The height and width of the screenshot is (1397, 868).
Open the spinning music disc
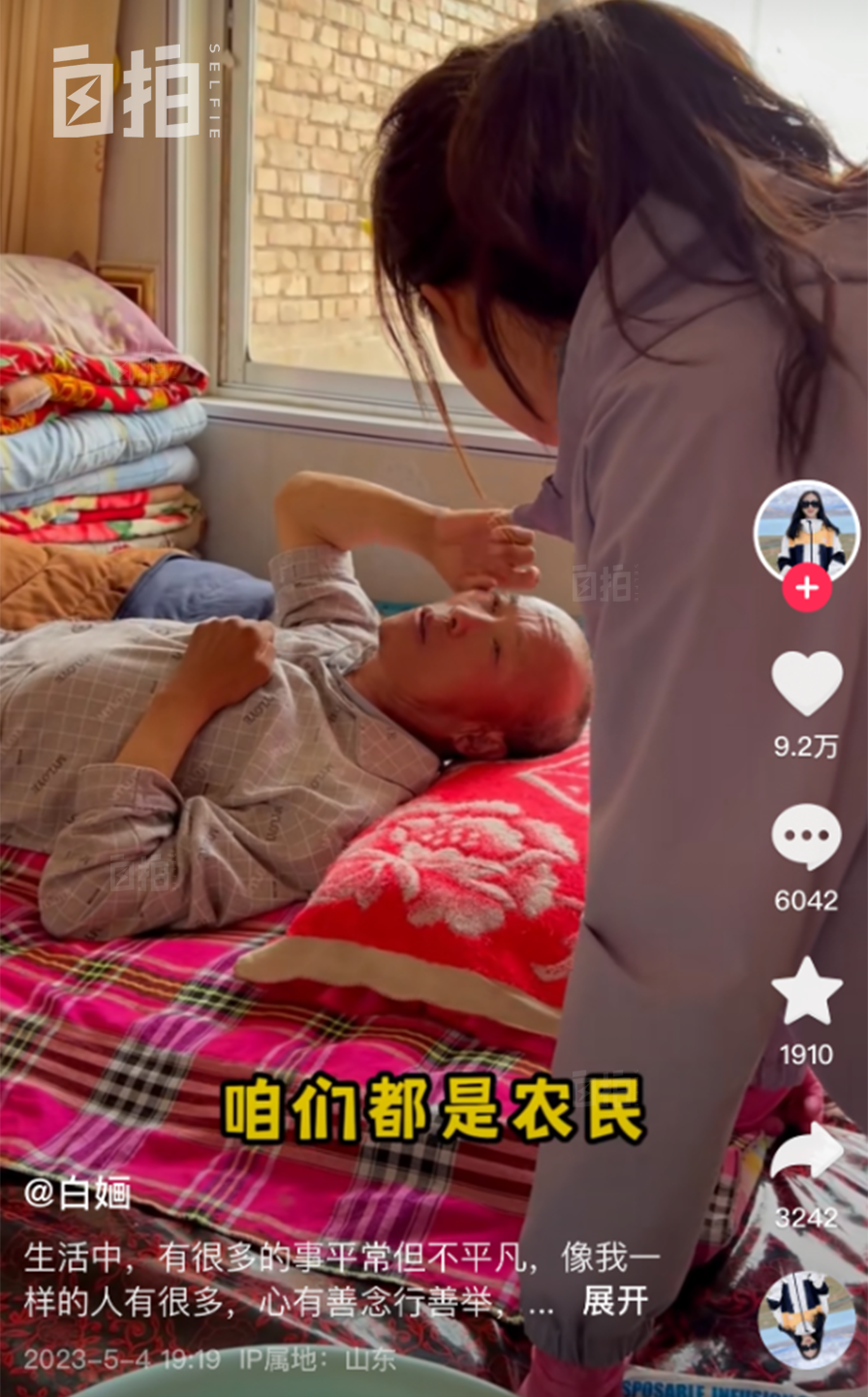(x=807, y=1319)
